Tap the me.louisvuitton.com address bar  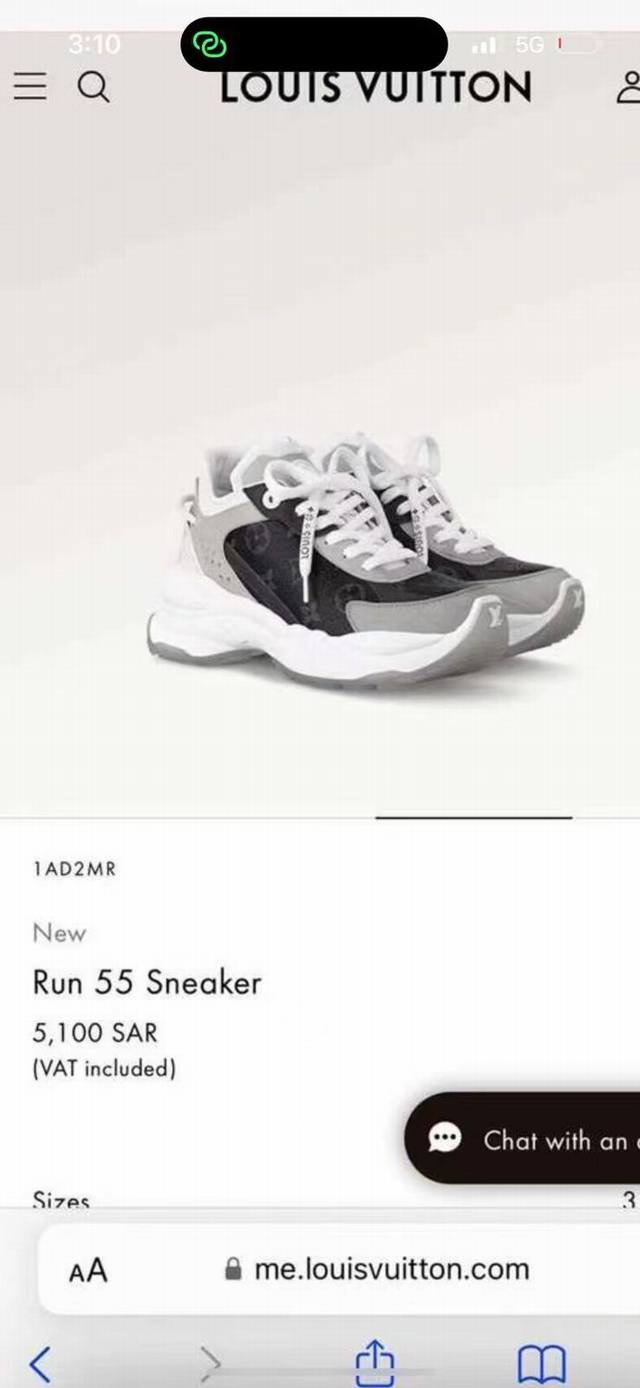390,1270
